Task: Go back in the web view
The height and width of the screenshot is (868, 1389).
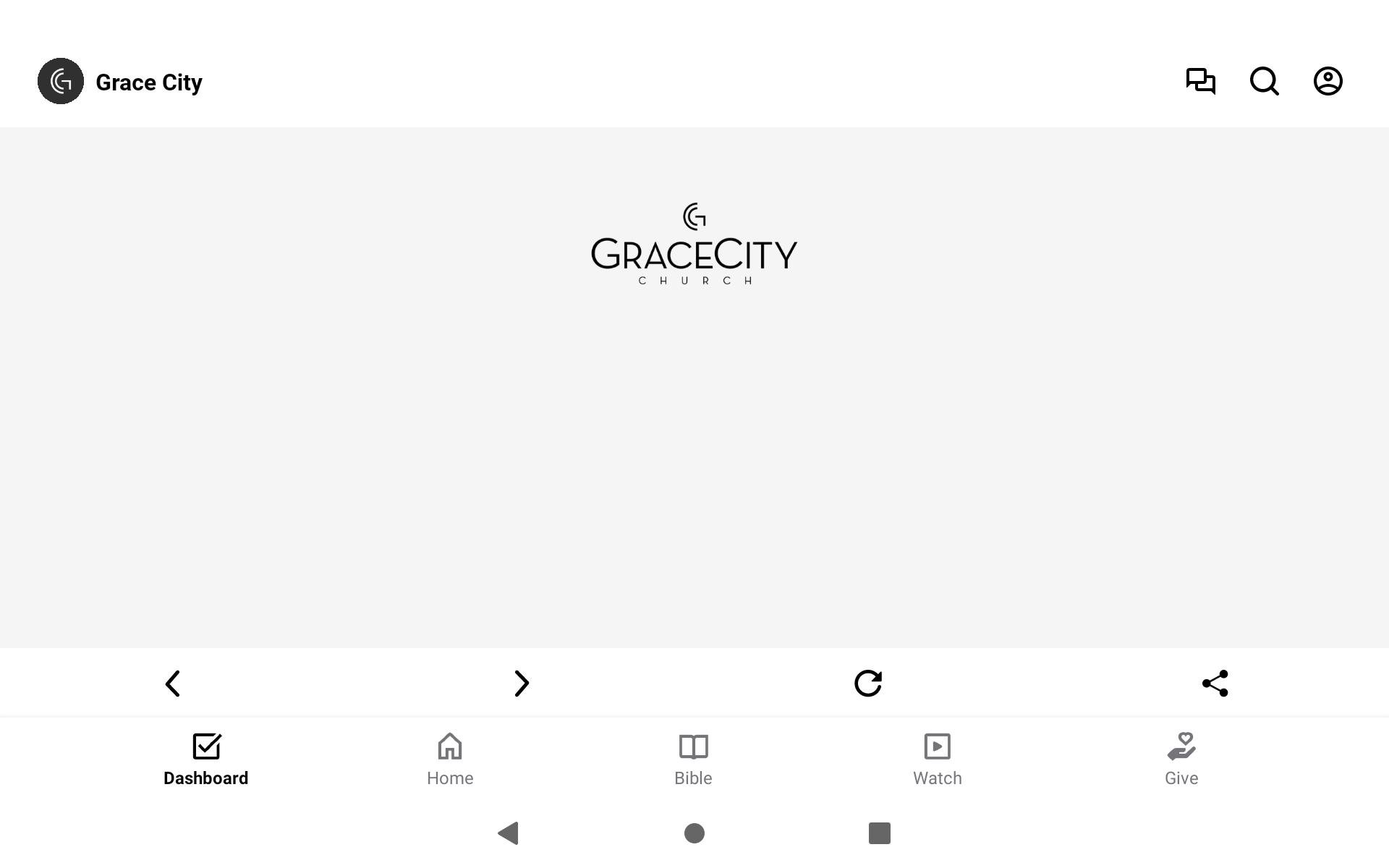Action: click(173, 683)
